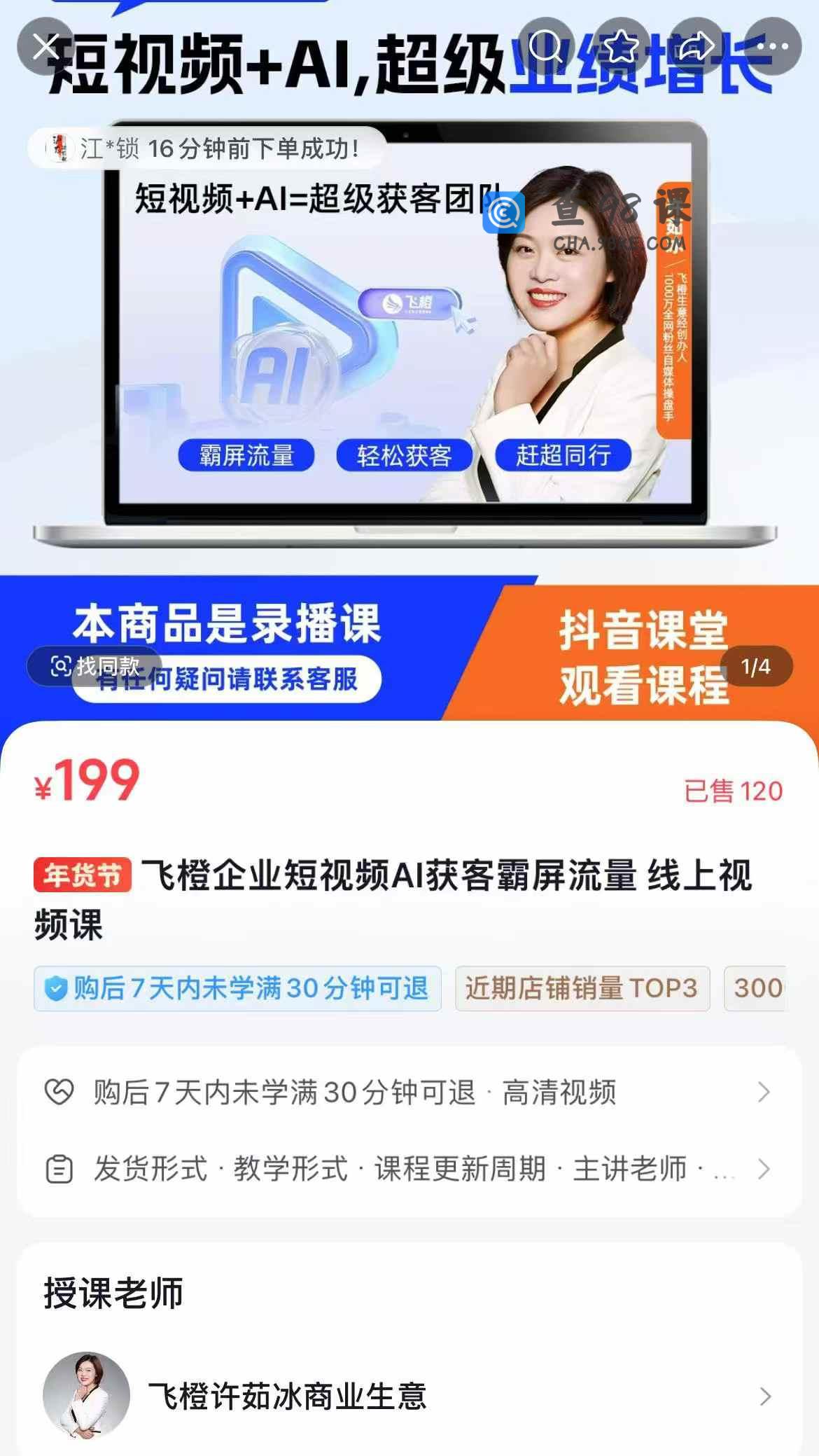Add course to favorites with star
819x1456 pixels.
pos(621,47)
